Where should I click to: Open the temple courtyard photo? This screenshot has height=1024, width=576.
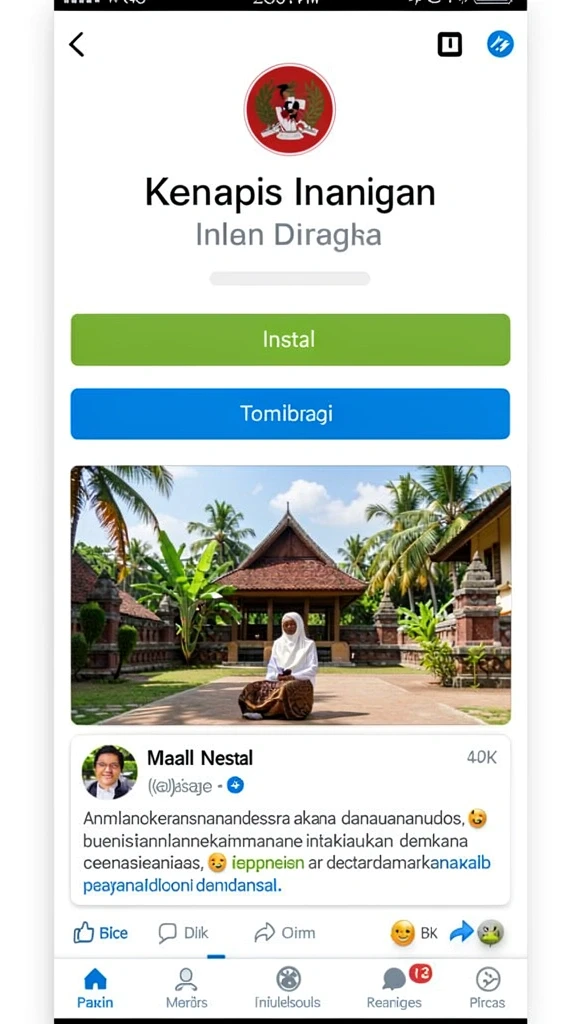point(290,595)
